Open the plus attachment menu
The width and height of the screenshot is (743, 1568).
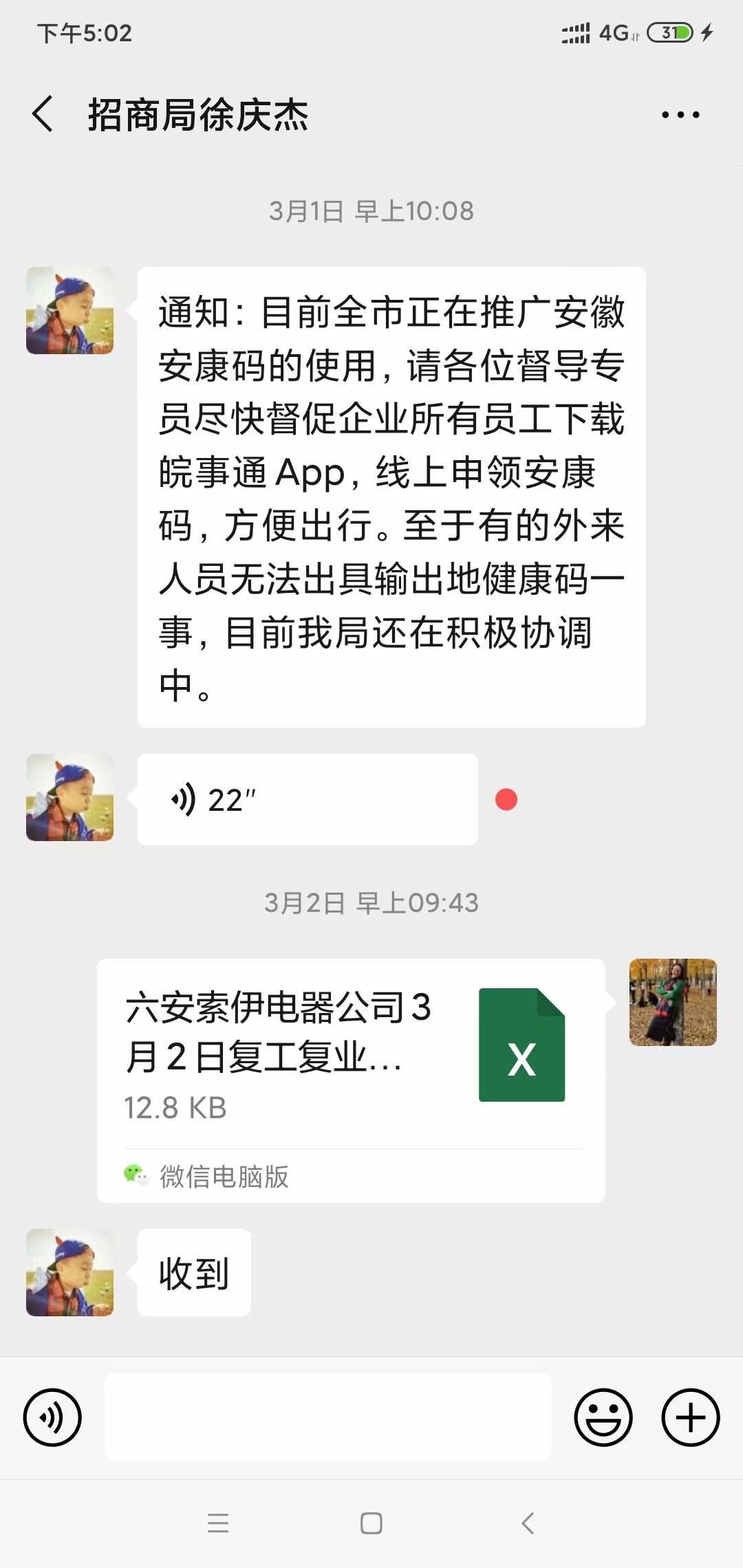[690, 1417]
